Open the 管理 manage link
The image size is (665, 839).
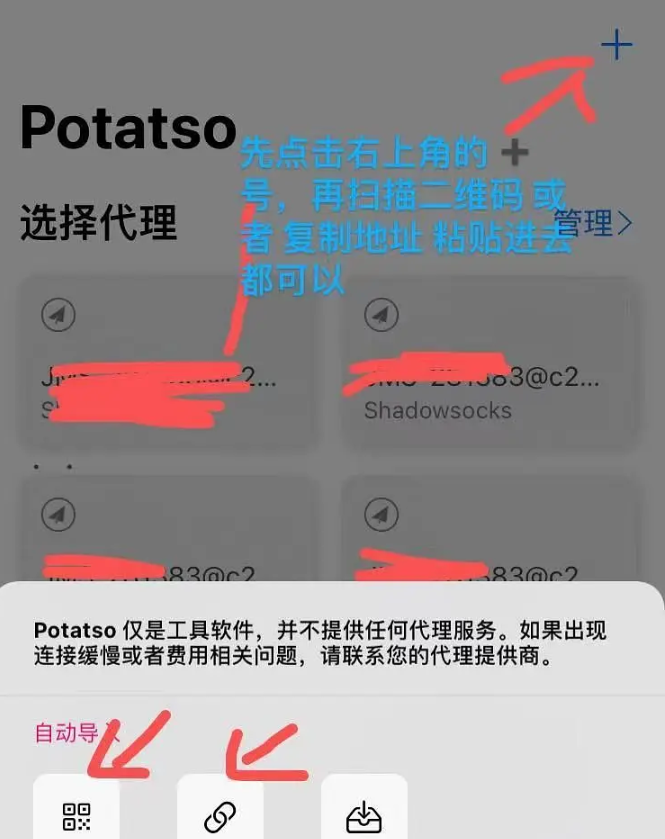click(593, 223)
